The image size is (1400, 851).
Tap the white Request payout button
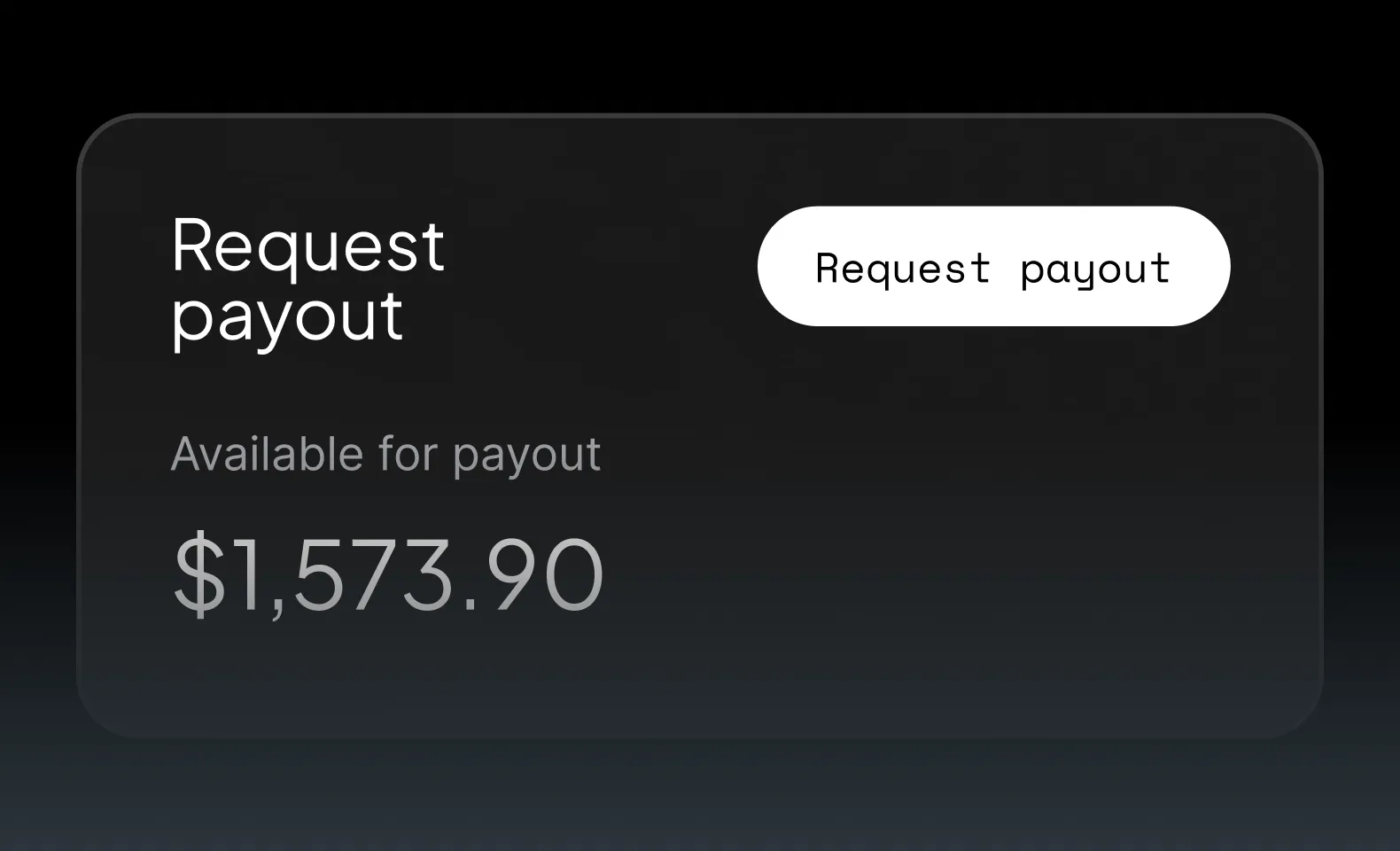993,267
